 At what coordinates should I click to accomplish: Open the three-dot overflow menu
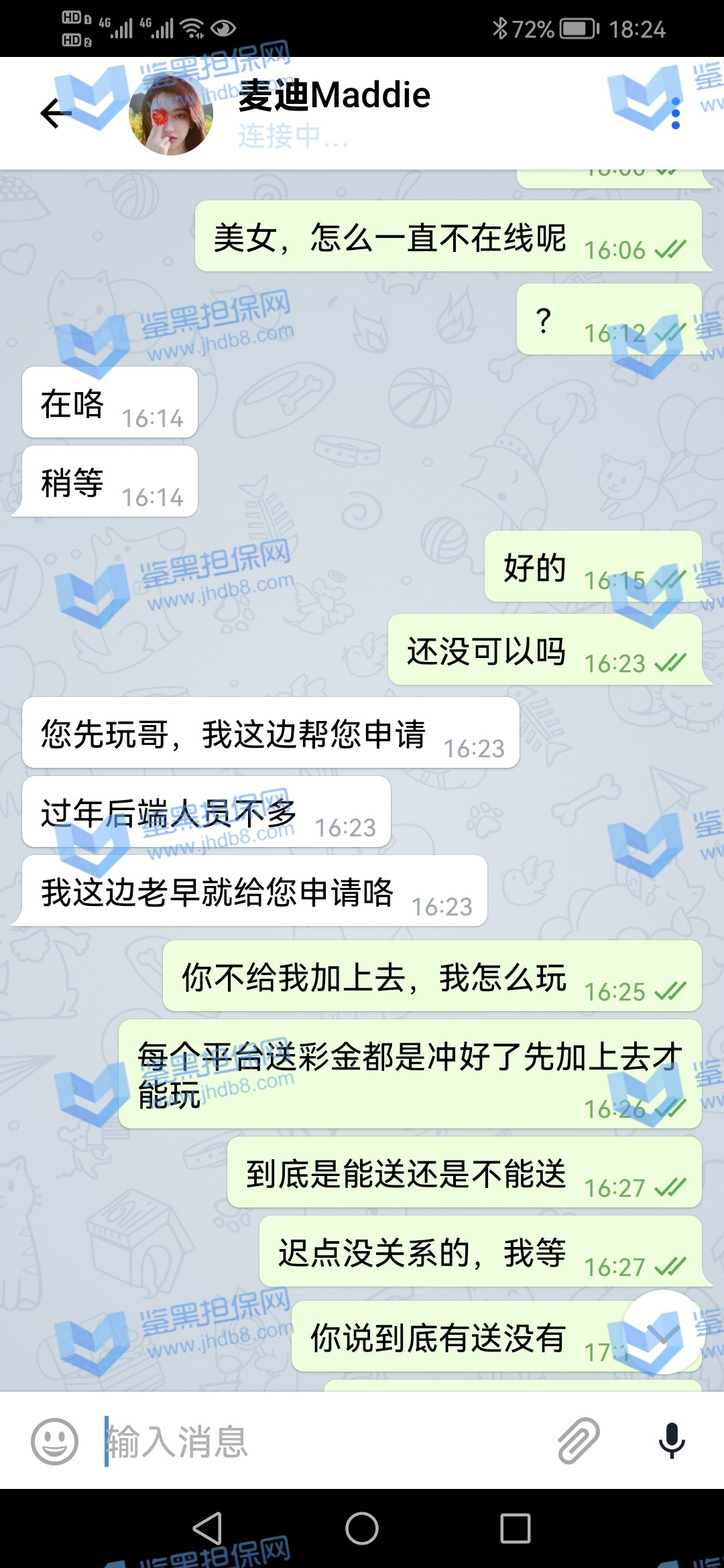point(675,113)
